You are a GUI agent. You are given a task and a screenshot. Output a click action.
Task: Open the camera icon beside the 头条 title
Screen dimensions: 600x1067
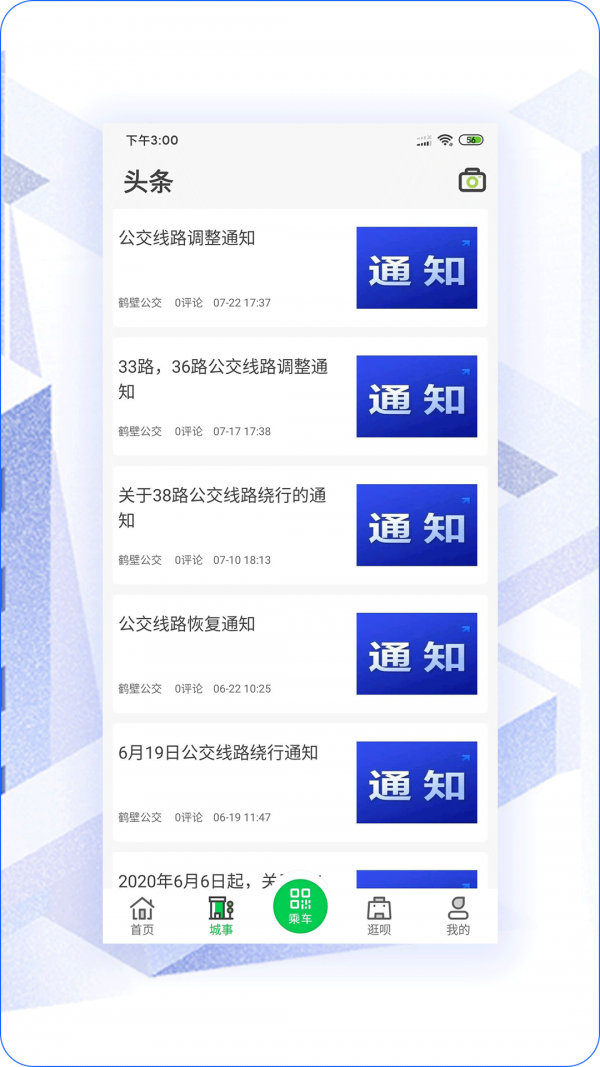(472, 181)
